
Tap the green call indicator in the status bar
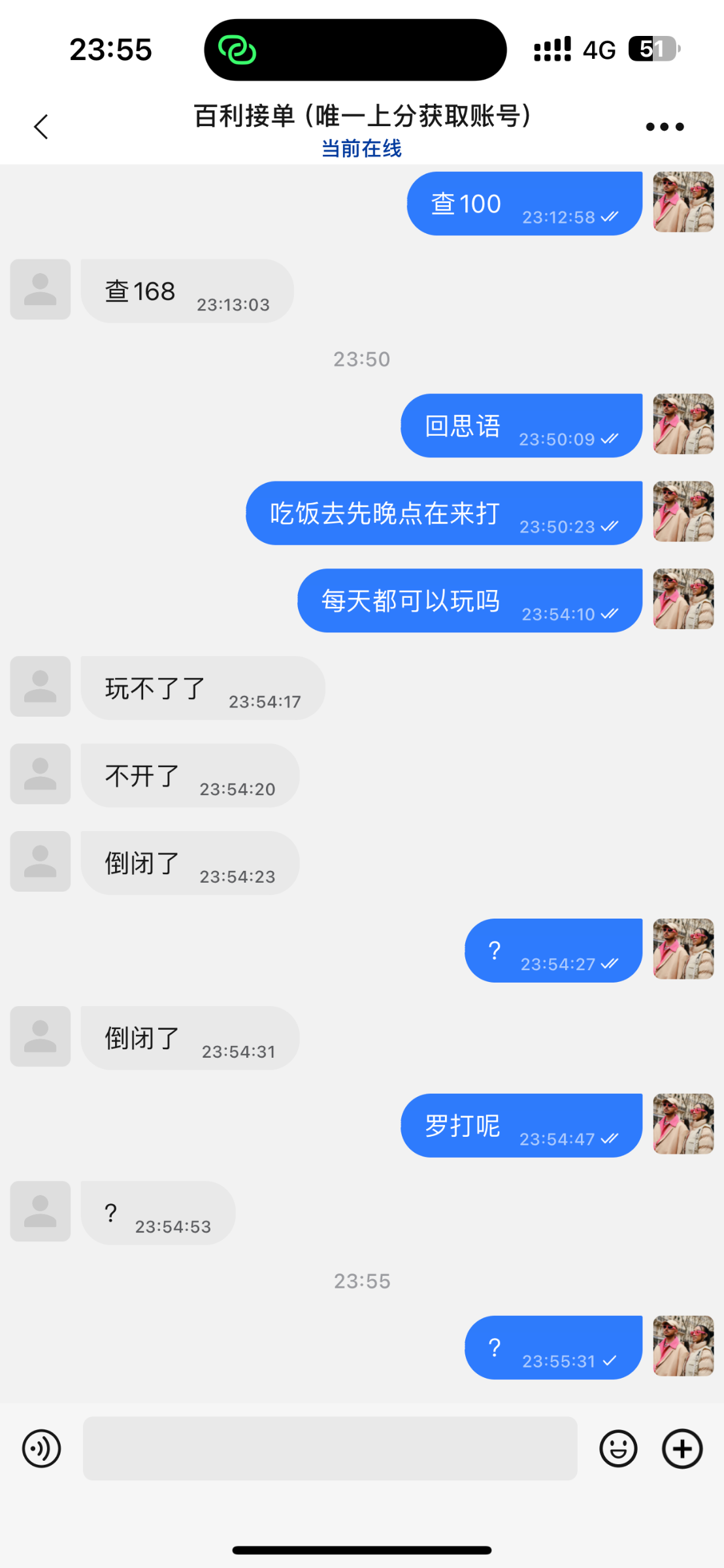click(x=239, y=49)
